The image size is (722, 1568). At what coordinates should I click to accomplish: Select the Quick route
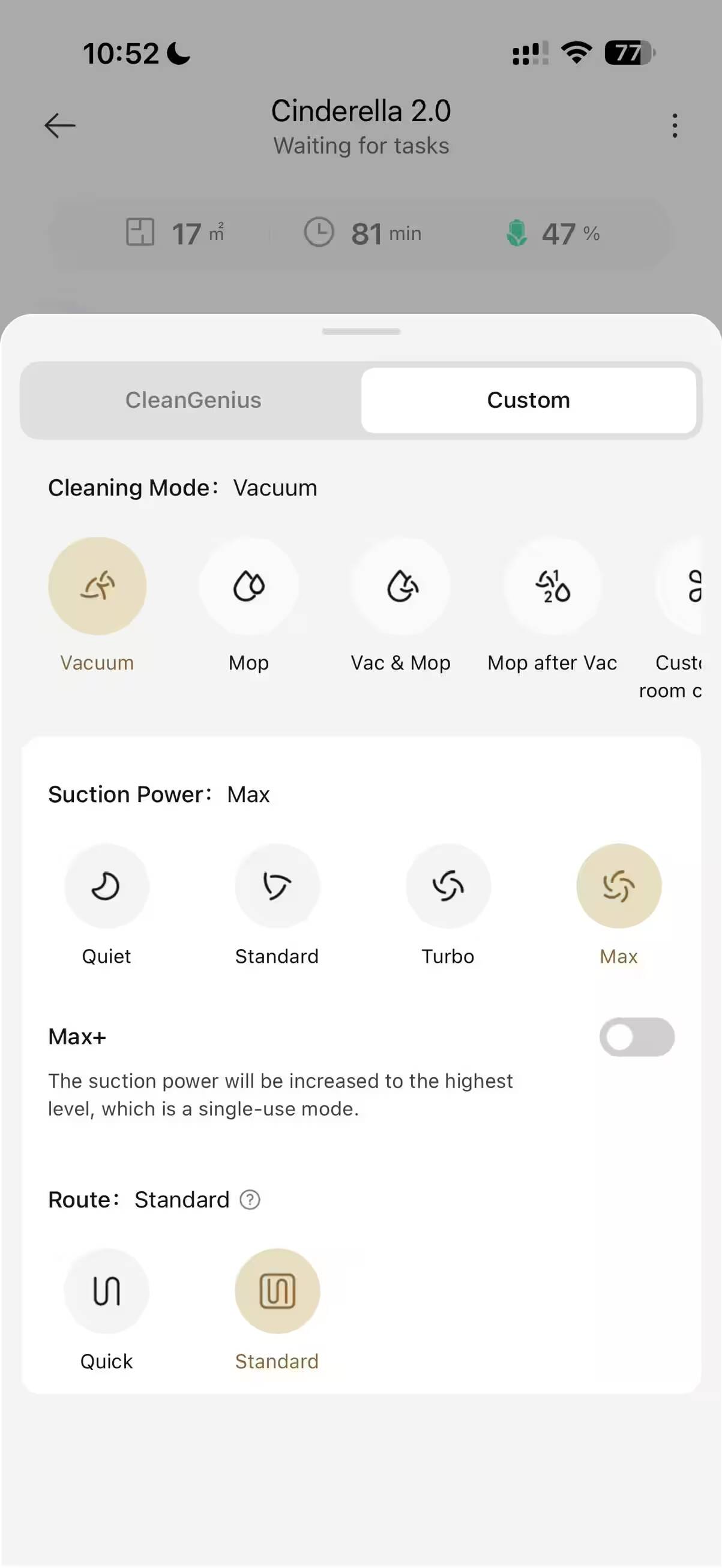[107, 1291]
